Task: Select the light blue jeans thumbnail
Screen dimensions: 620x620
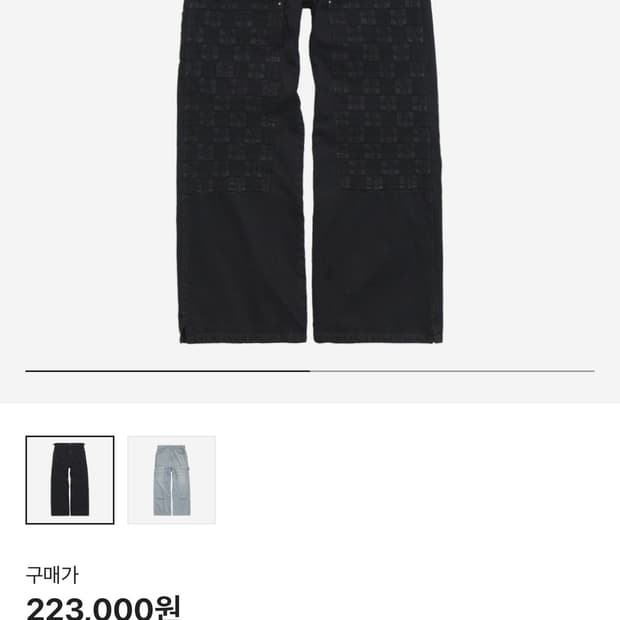Action: pos(171,480)
